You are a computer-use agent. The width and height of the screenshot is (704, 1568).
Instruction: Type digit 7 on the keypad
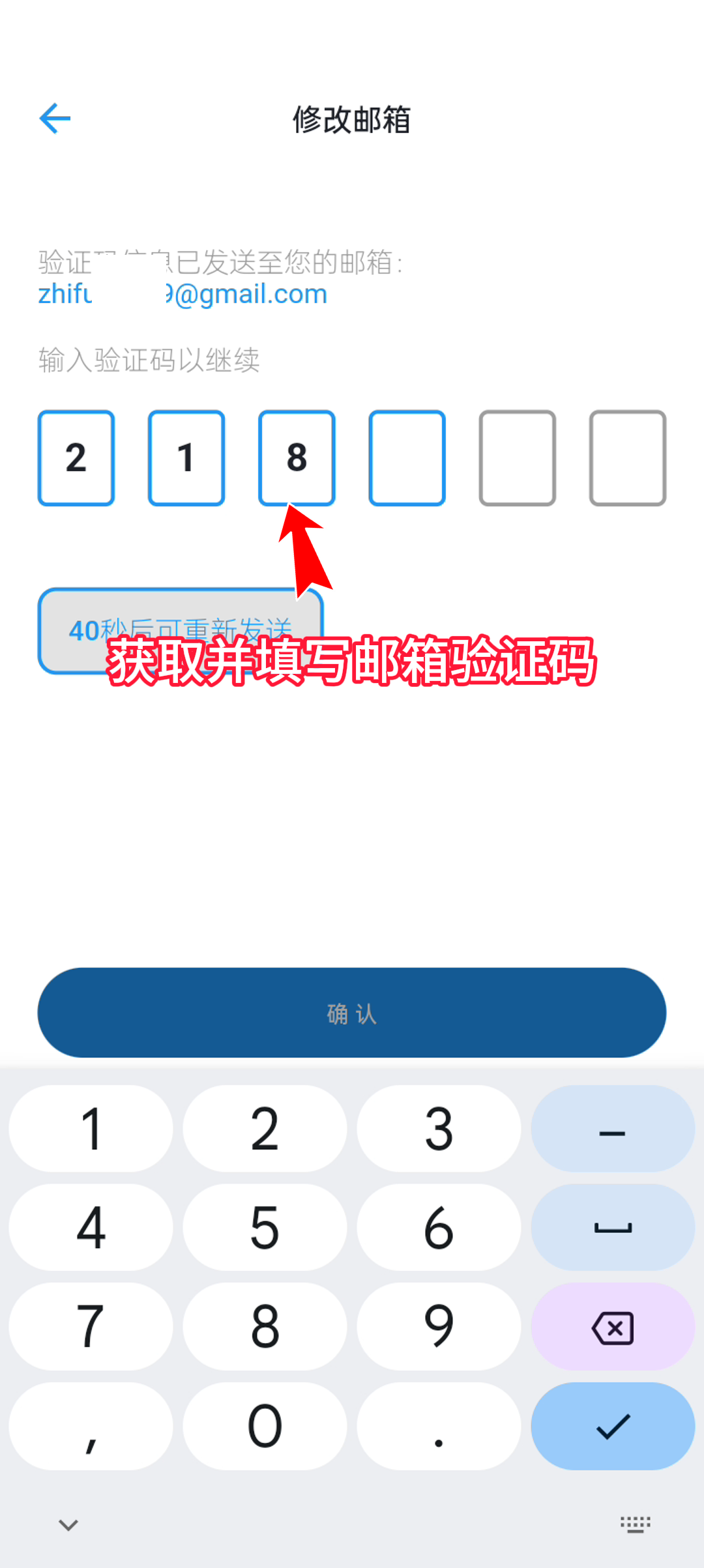91,1327
